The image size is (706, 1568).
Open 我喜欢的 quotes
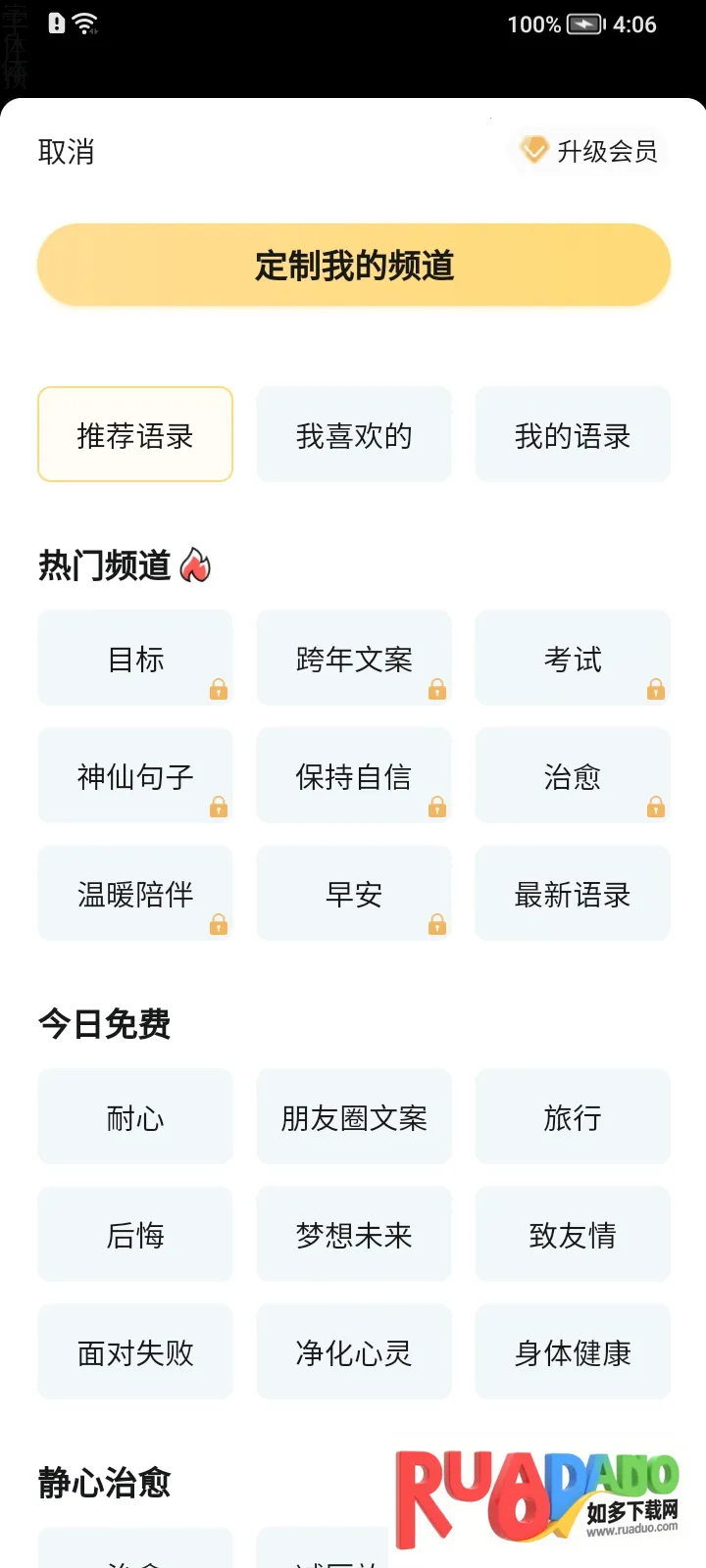pos(354,435)
